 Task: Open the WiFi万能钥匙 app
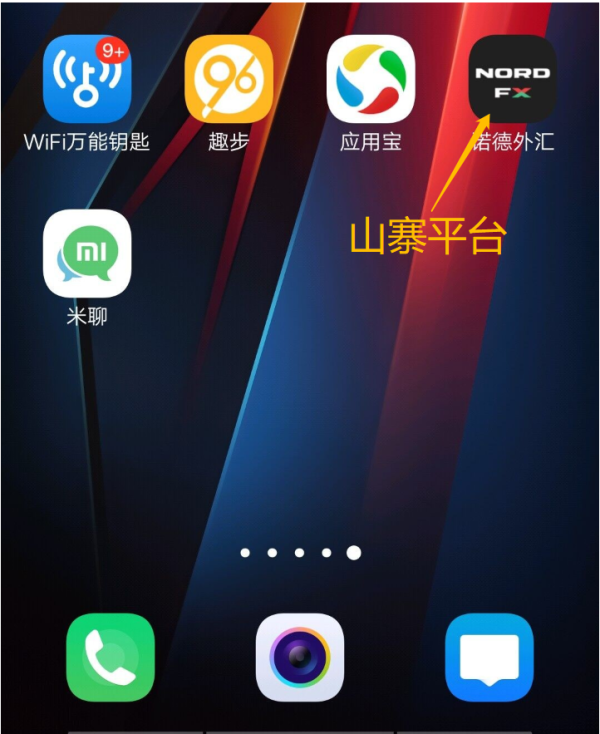[x=87, y=79]
